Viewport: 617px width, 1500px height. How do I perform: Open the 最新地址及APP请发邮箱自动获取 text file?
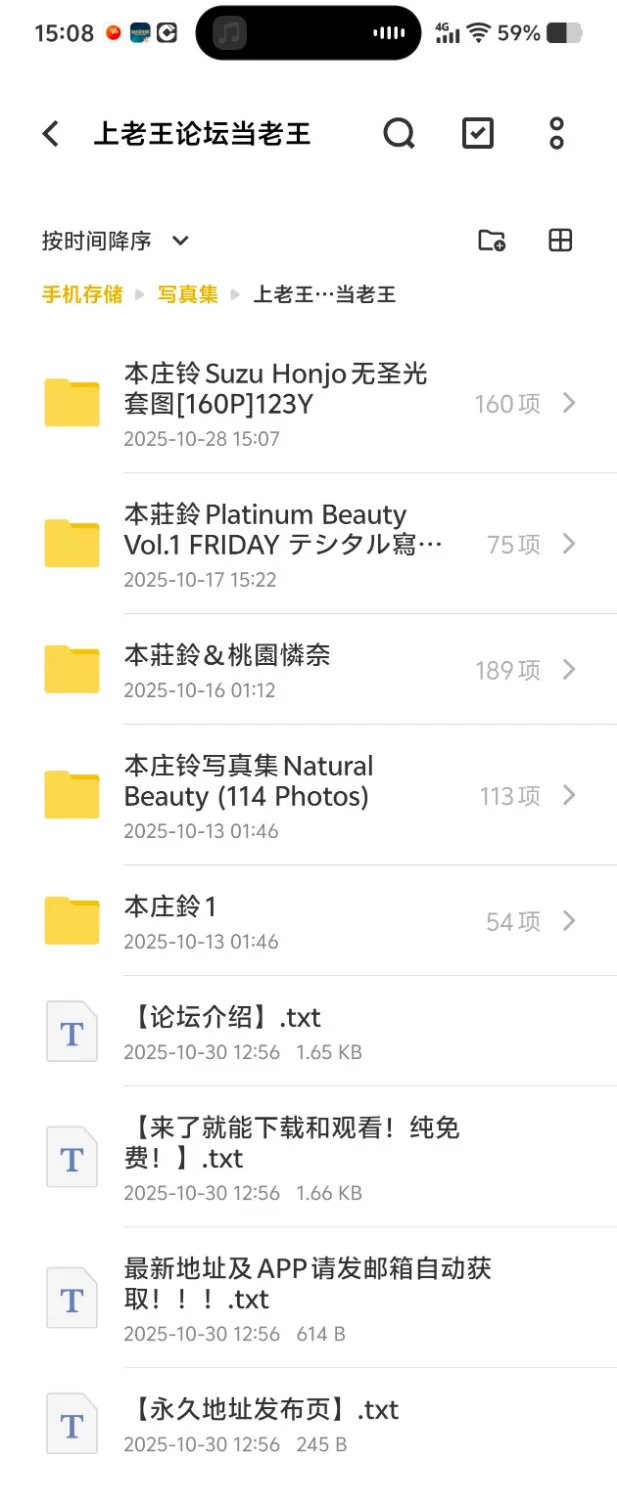point(300,1298)
